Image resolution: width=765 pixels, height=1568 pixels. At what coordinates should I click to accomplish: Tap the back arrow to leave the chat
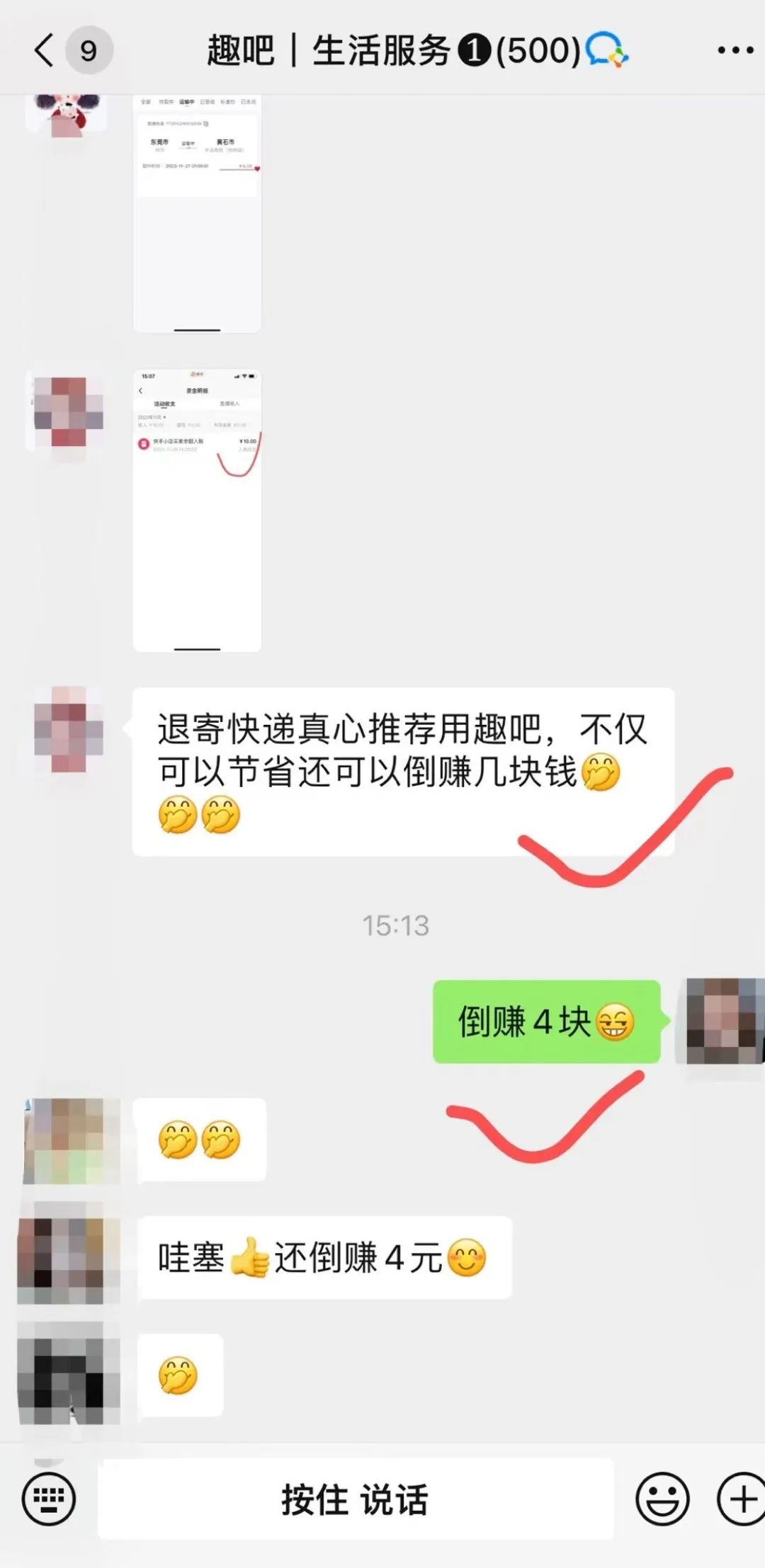[x=44, y=50]
